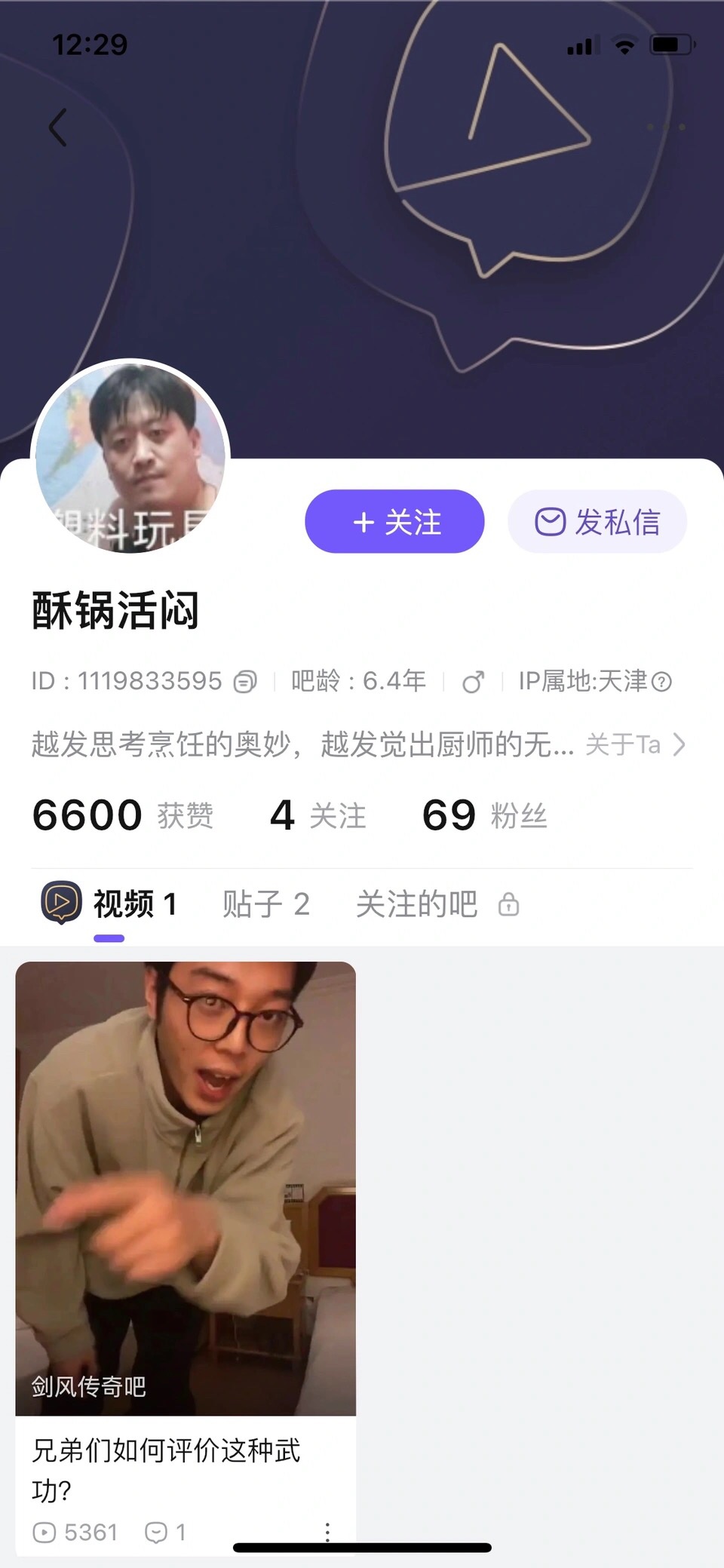Viewport: 724px width, 1568px height.
Task: View the profile avatar photo
Action: [x=130, y=458]
